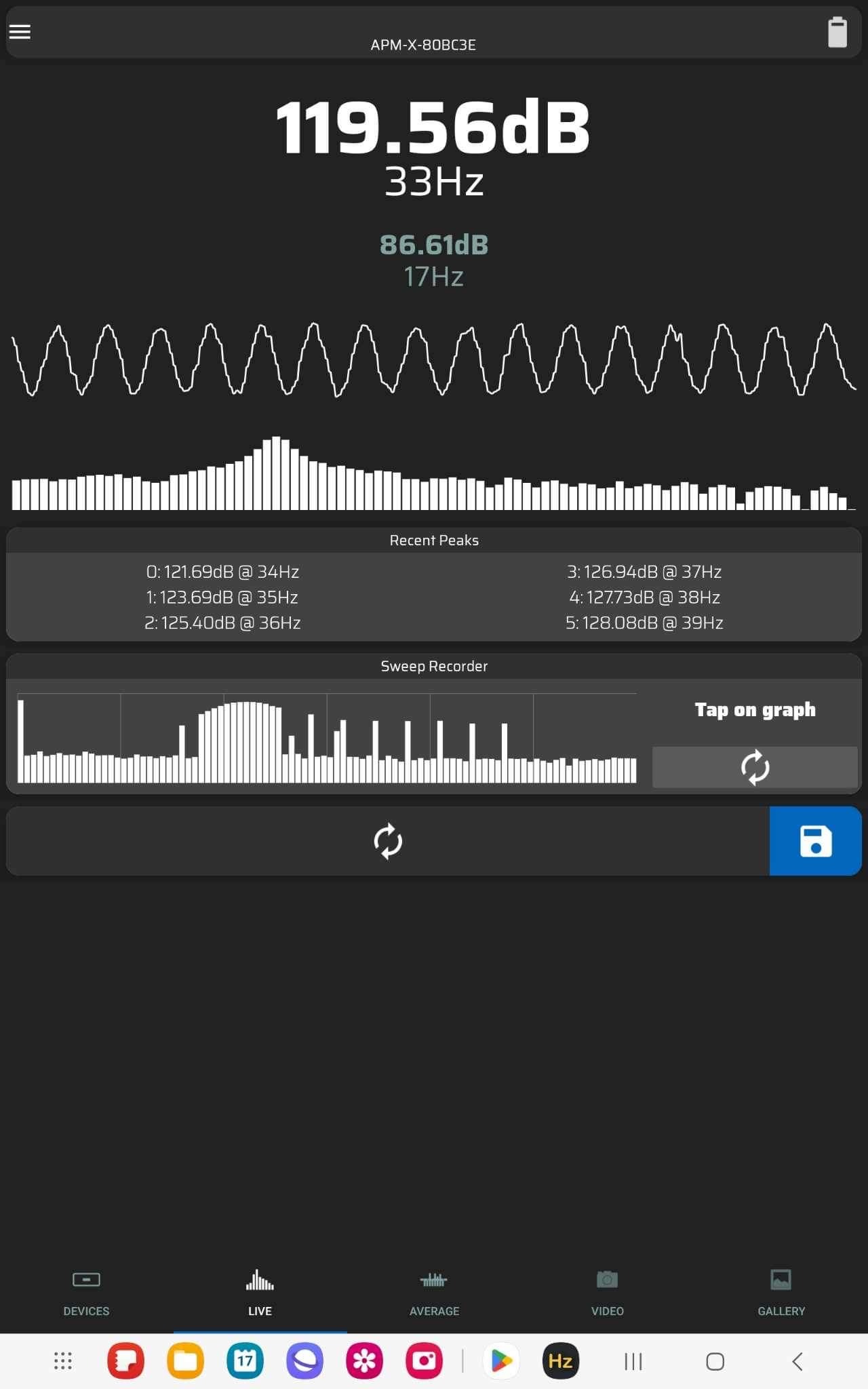Screen dimensions: 868x1389
Task: Go to the Average tab
Action: [434, 1293]
